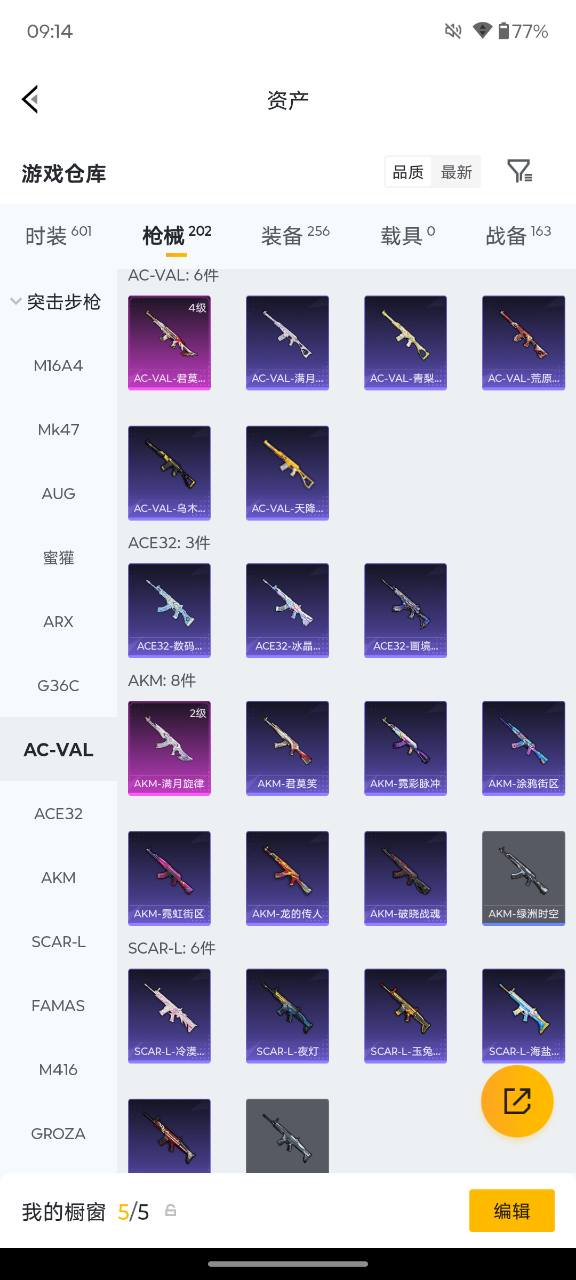Tap the 编辑 button for my showcase
The width and height of the screenshot is (576, 1280).
[512, 1211]
